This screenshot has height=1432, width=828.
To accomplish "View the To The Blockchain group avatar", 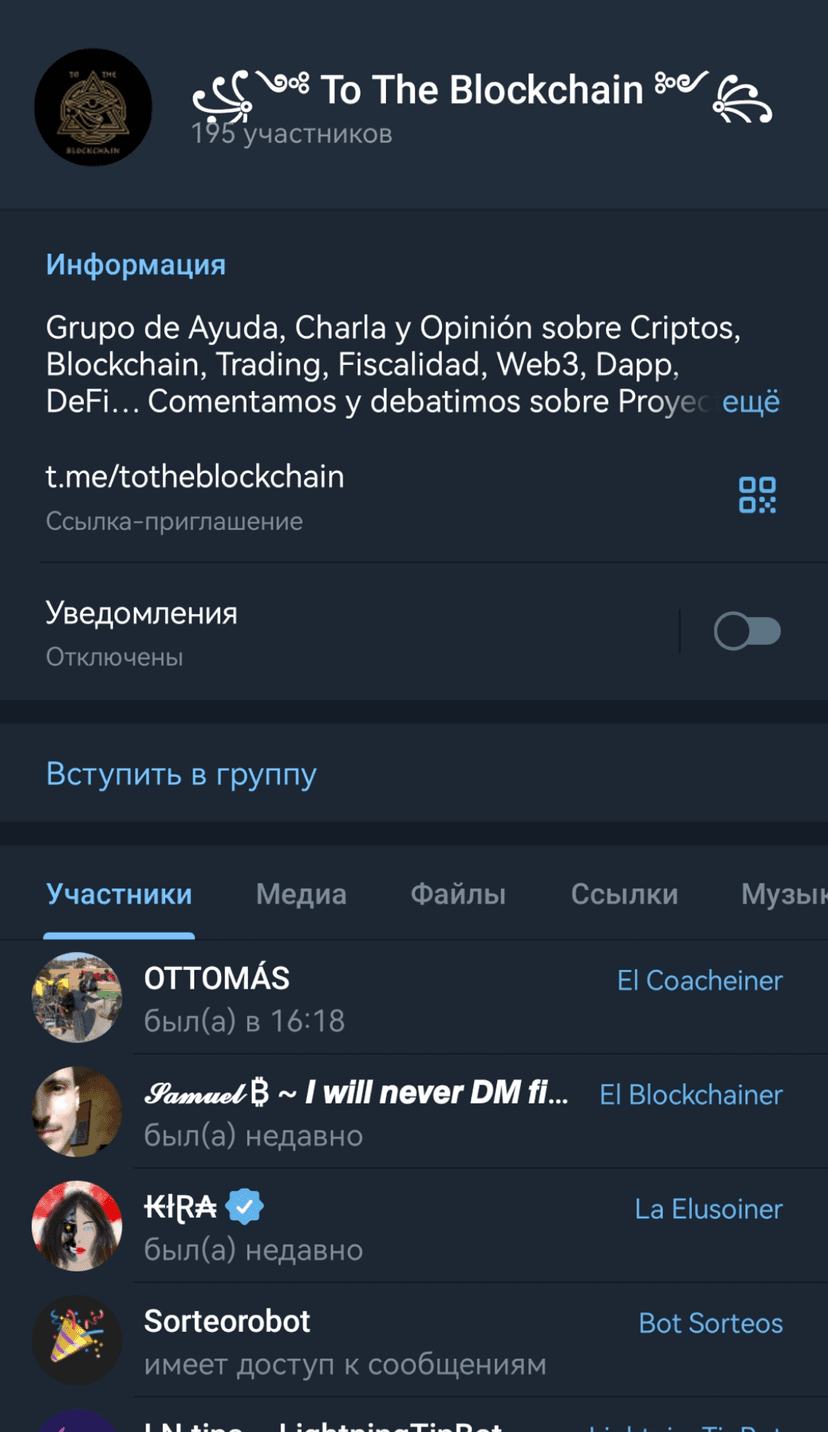I will point(93,107).
